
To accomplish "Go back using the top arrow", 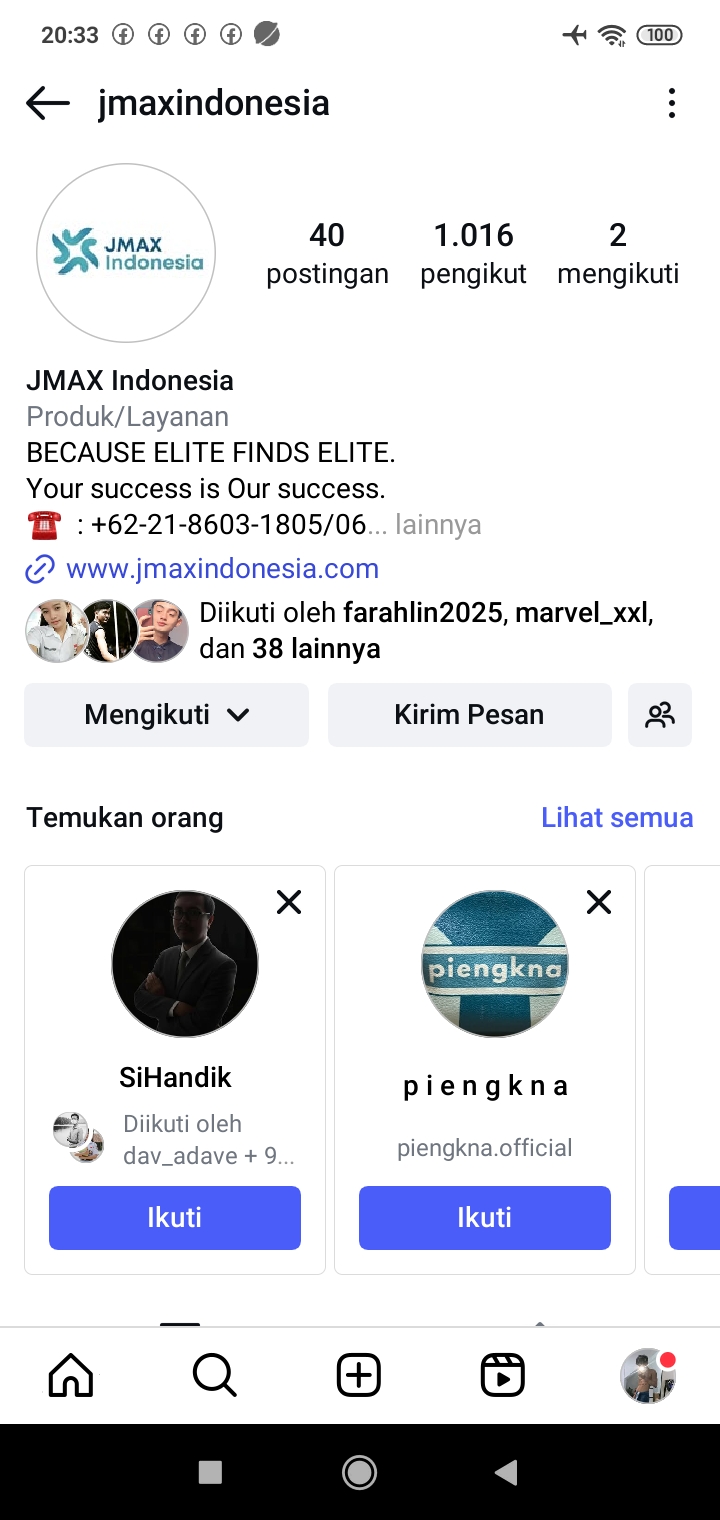I will click(x=48, y=103).
